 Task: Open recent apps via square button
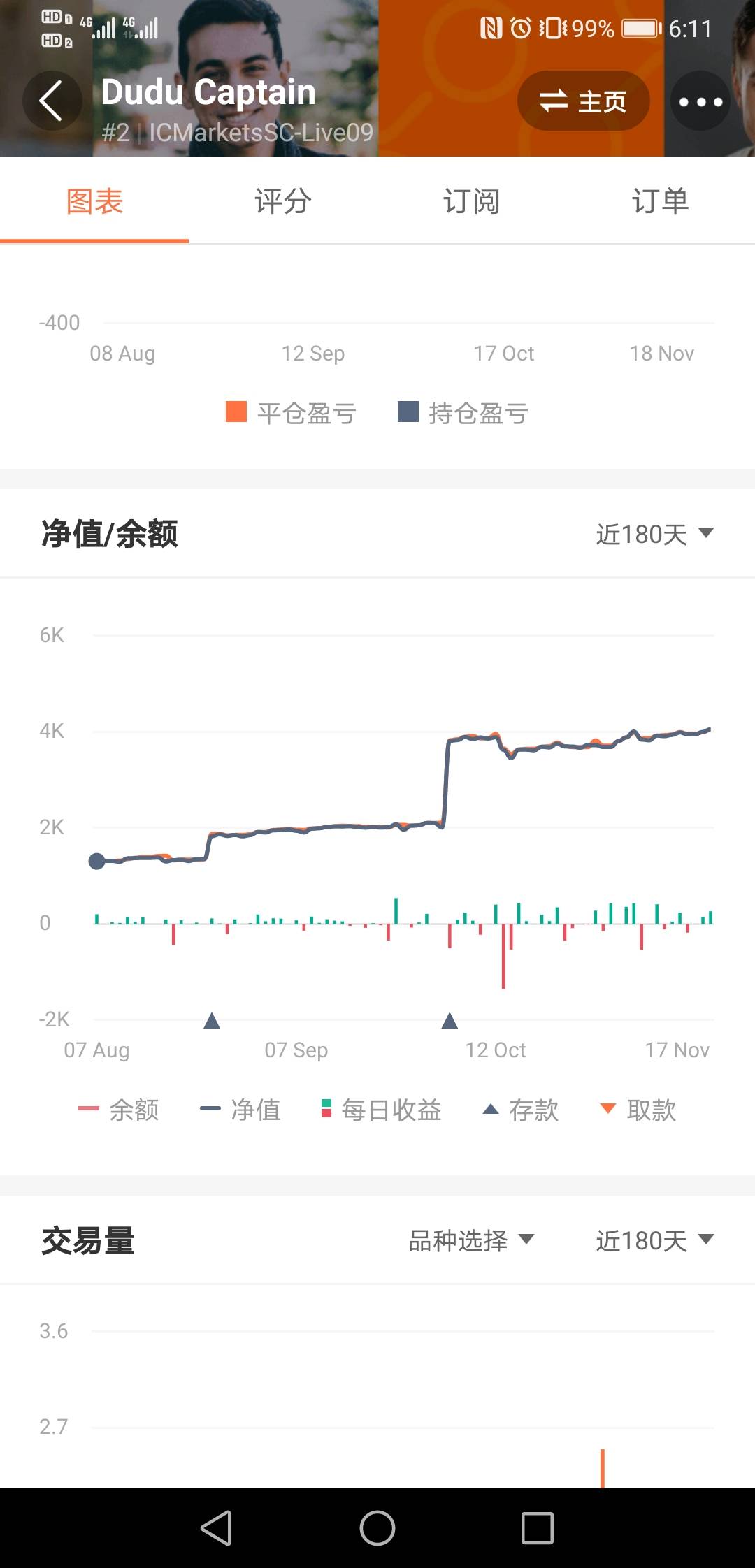[x=538, y=1528]
